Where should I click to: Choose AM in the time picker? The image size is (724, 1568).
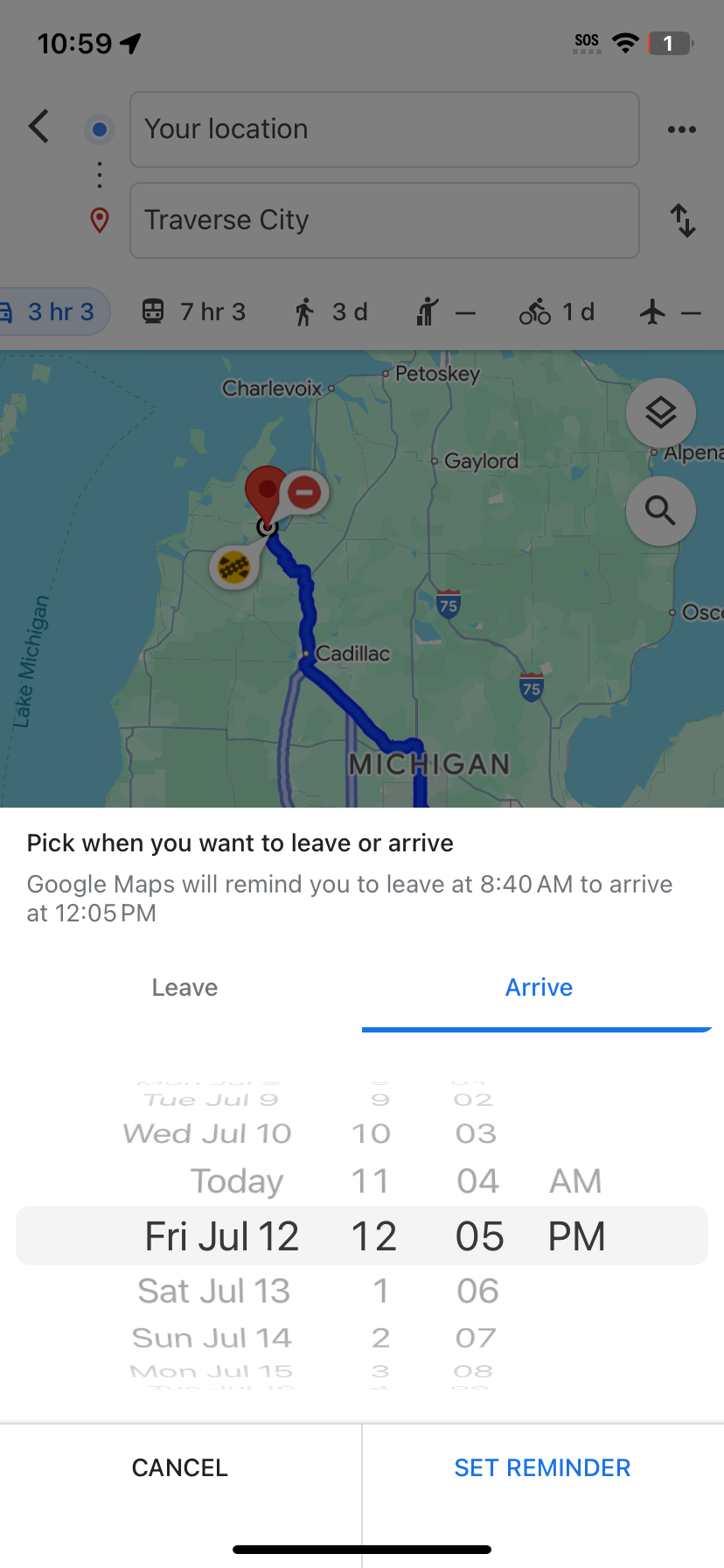pyautogui.click(x=575, y=1181)
